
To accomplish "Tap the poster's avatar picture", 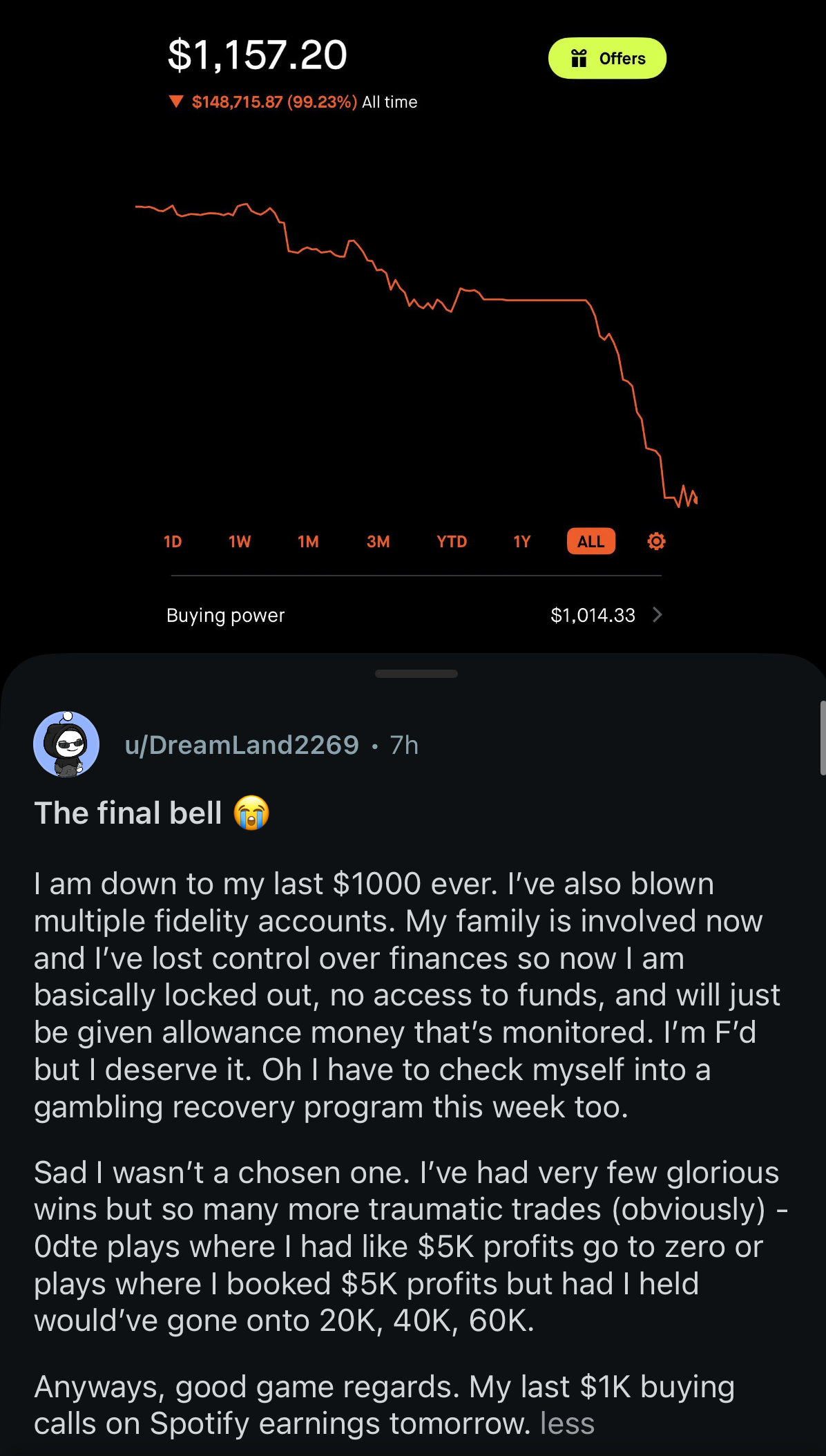I will pyautogui.click(x=66, y=744).
